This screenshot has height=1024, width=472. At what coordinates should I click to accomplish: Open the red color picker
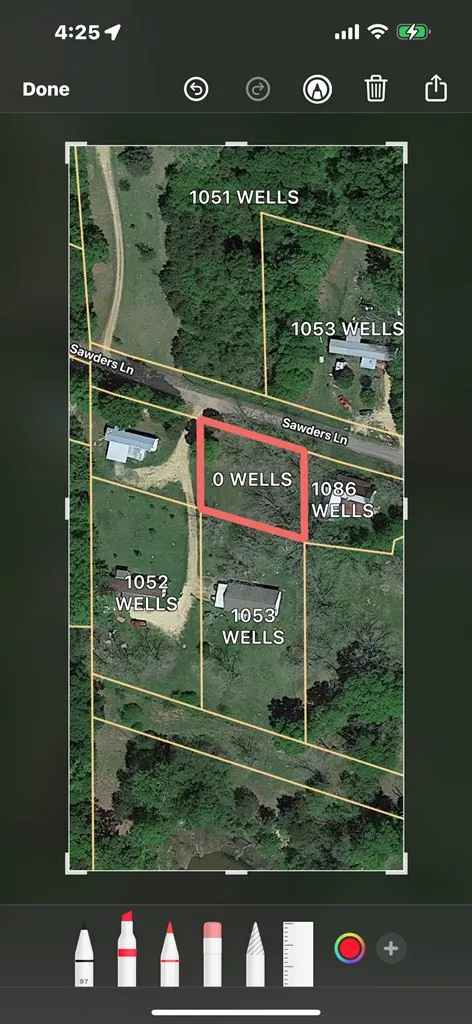point(349,948)
